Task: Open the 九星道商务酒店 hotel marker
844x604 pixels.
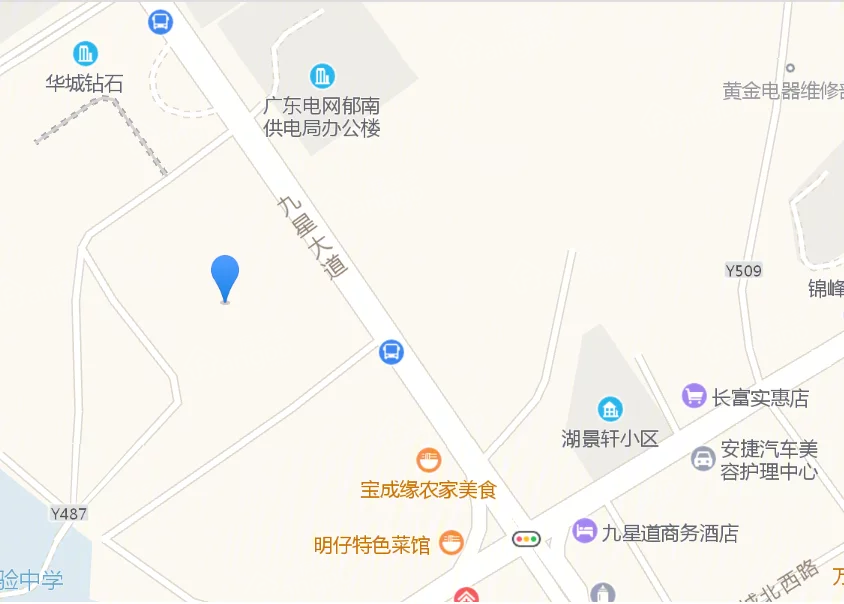Action: pos(585,531)
